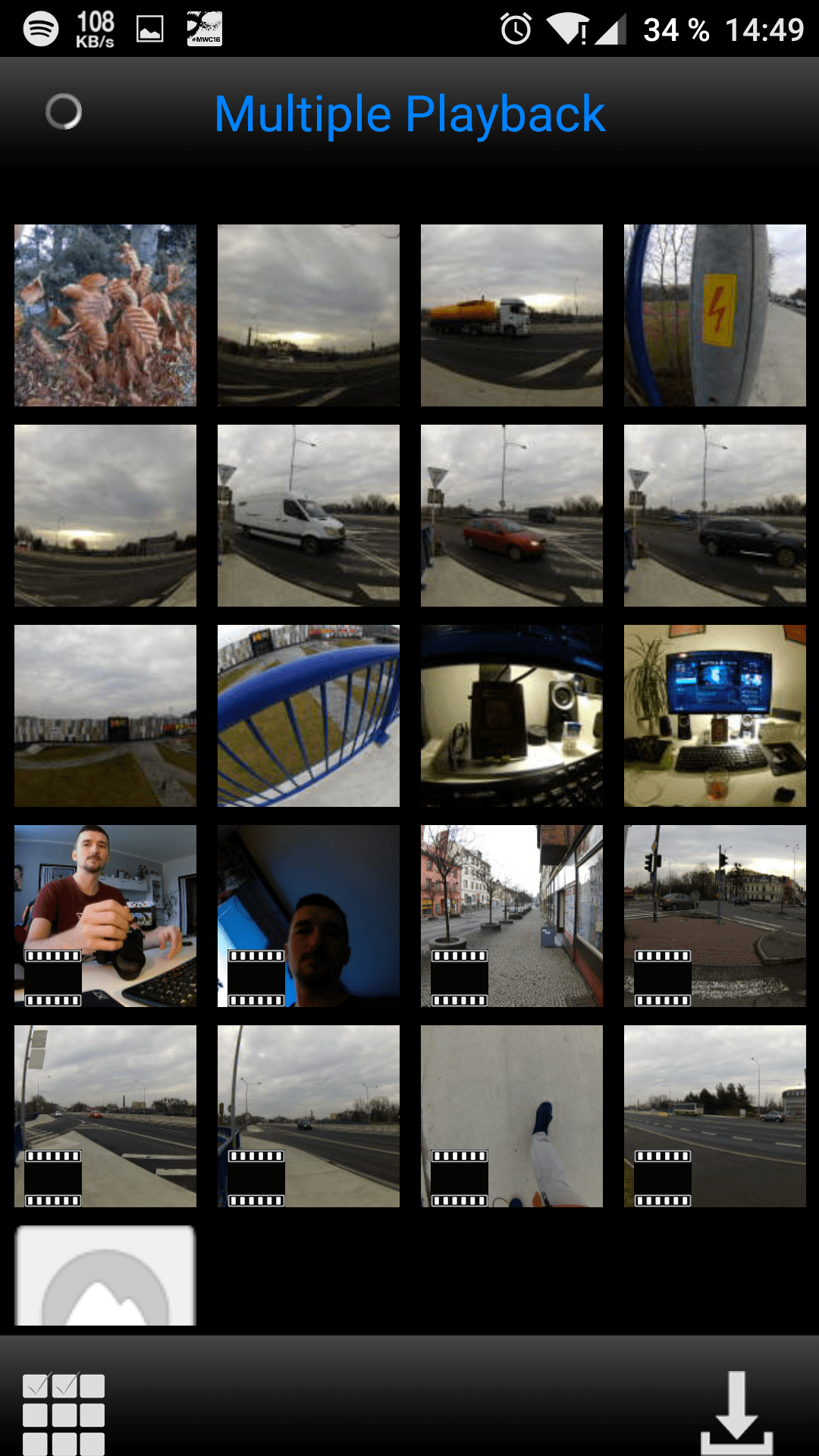Open the orange tanker truck photo
Viewport: 819px width, 1456px height.
tap(512, 315)
